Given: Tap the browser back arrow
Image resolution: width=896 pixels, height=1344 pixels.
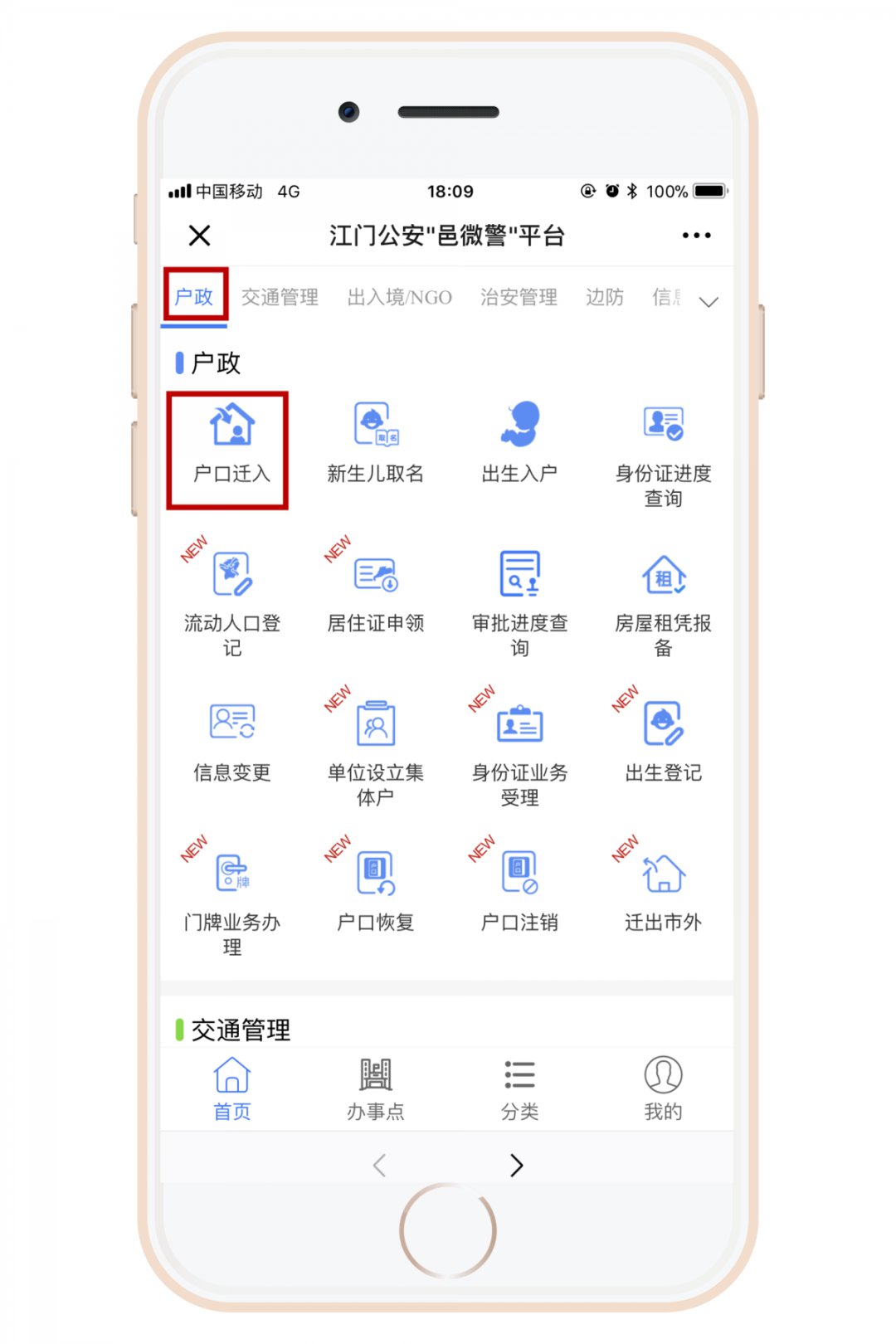Looking at the screenshot, I should 380,1166.
